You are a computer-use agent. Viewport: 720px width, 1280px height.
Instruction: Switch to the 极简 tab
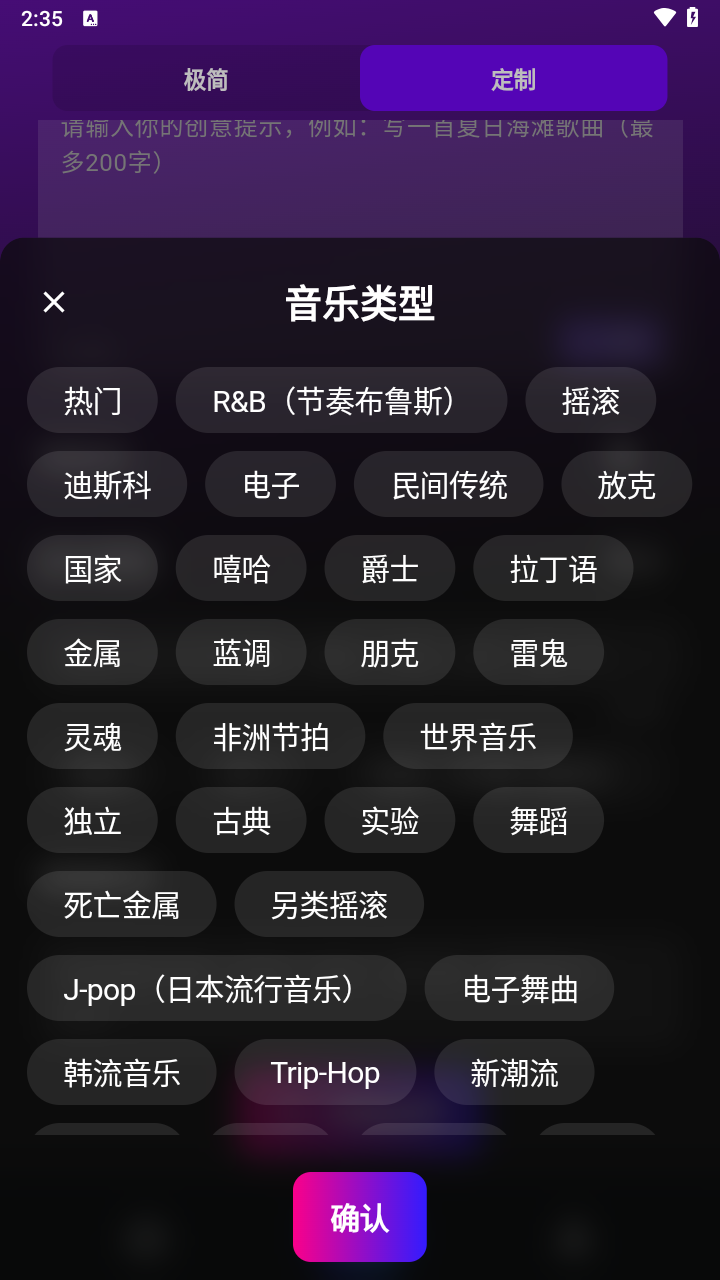coord(206,79)
